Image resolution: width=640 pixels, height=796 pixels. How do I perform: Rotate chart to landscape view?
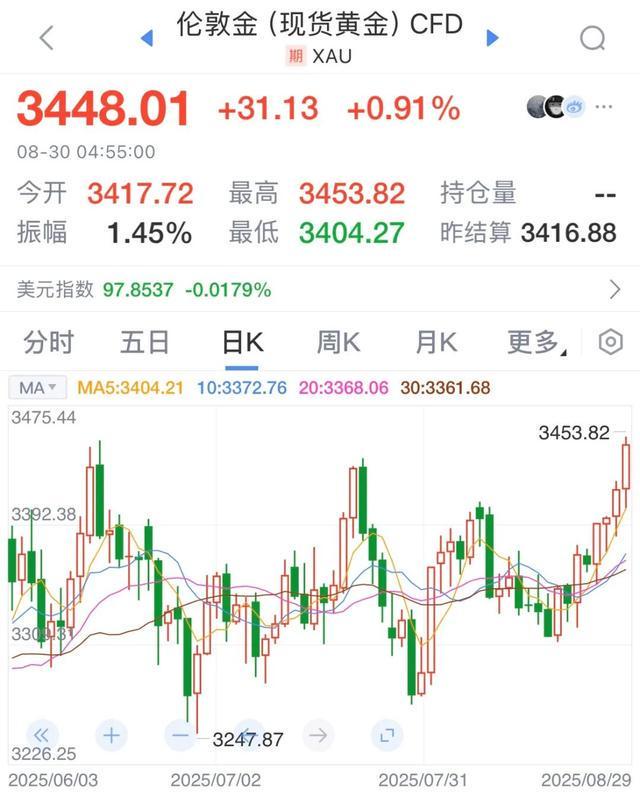pos(386,736)
